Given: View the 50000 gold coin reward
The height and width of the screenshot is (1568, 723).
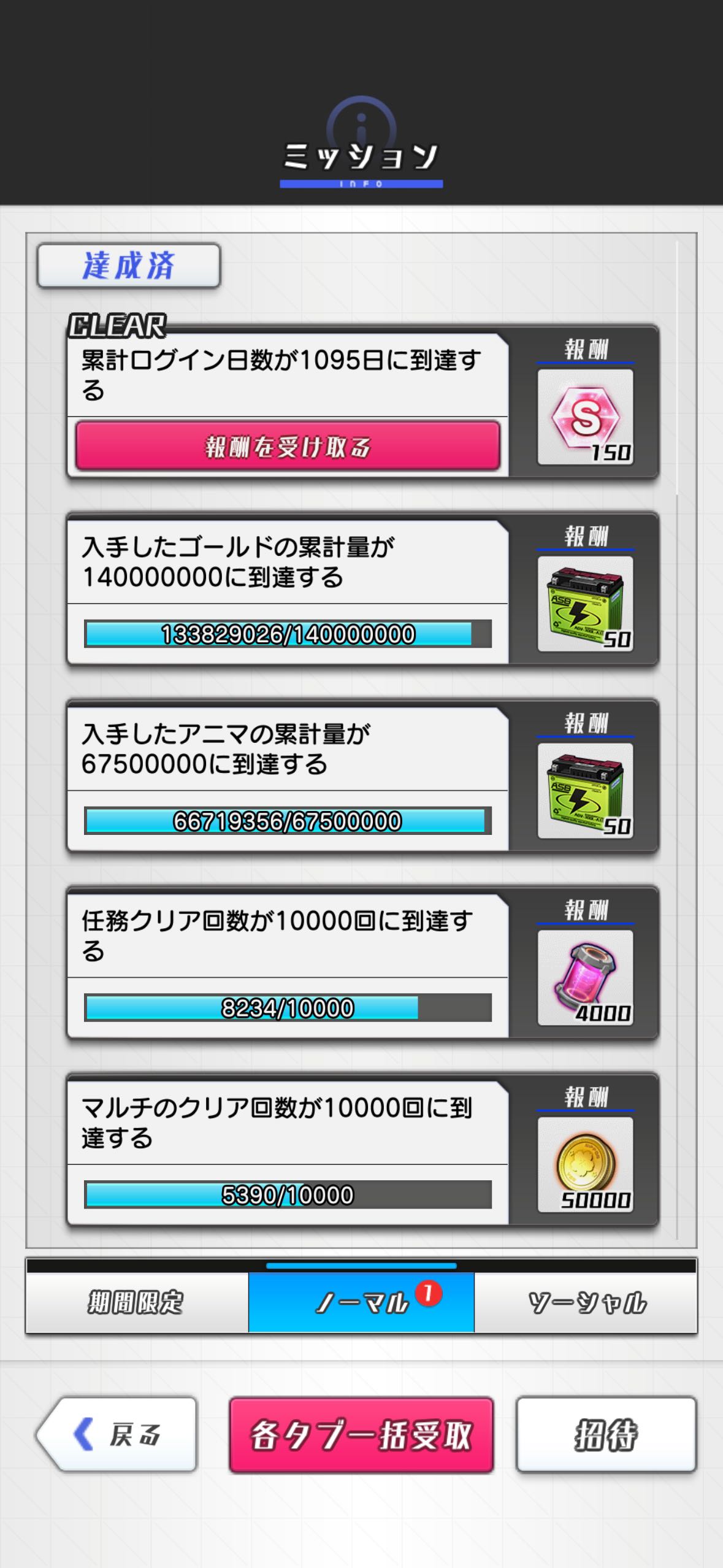Looking at the screenshot, I should (x=586, y=1165).
